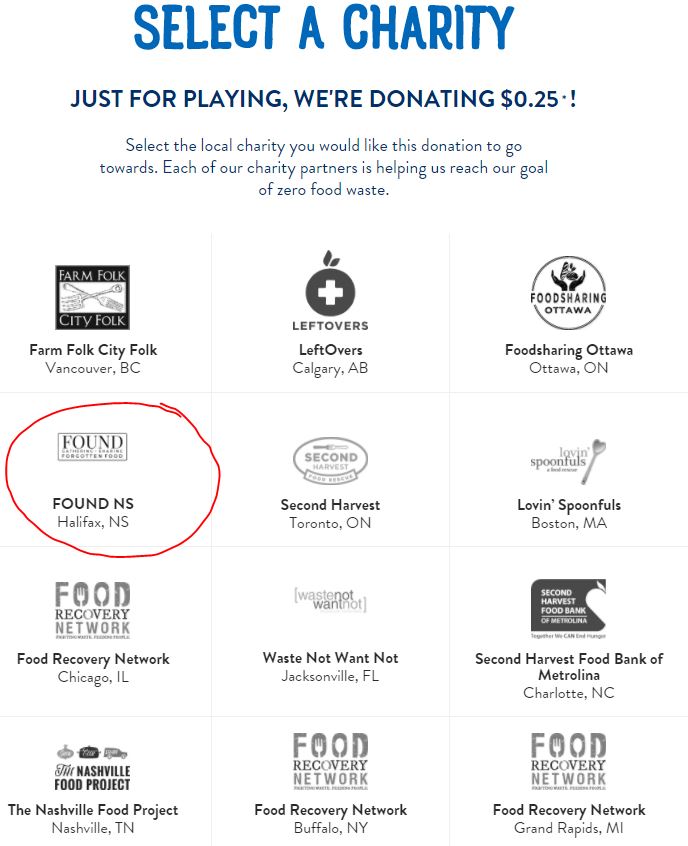Select Second Harvest Food Bank of Metrolina
This screenshot has width=688, height=846.
(568, 630)
